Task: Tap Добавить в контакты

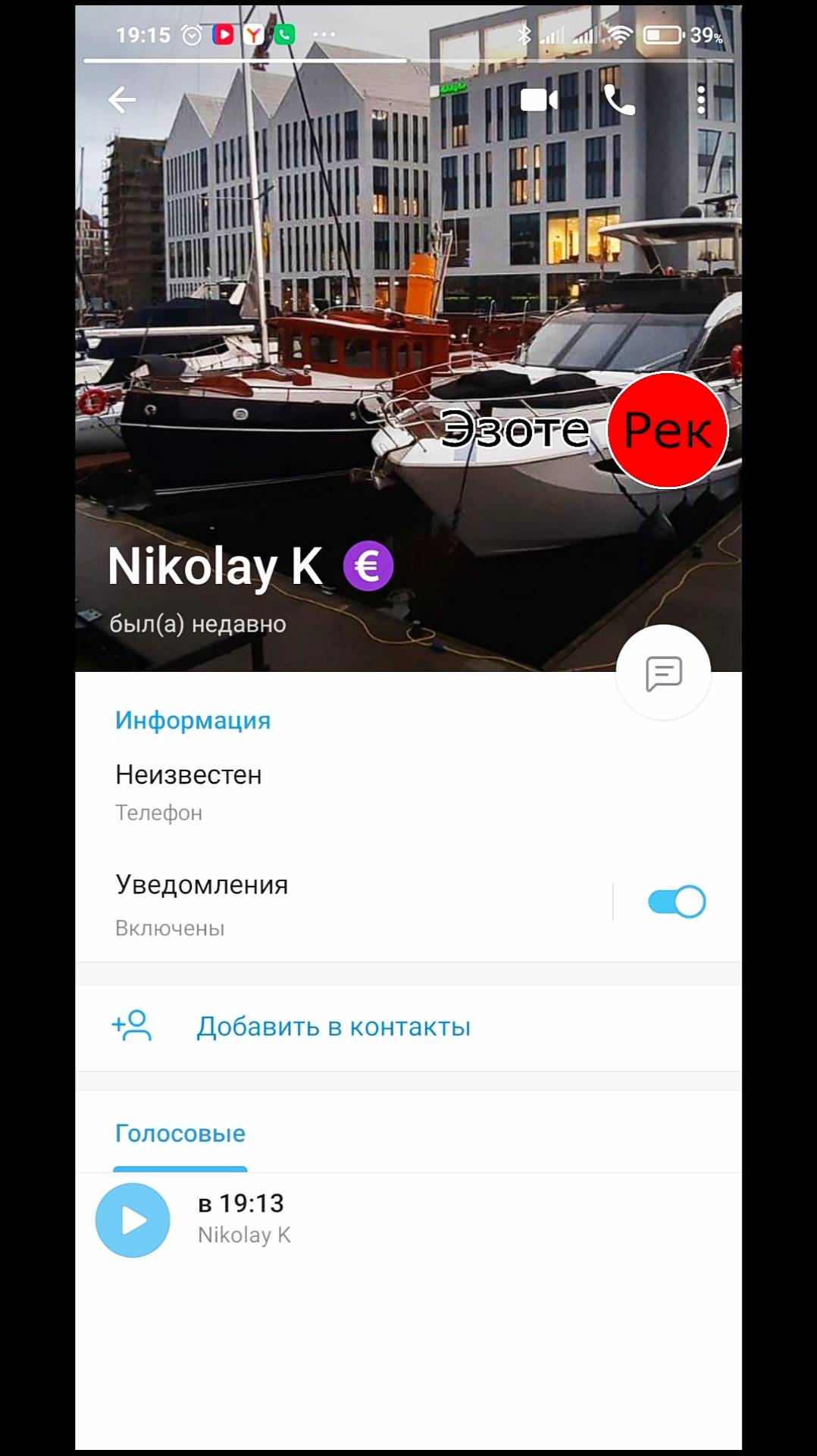Action: coord(333,1027)
